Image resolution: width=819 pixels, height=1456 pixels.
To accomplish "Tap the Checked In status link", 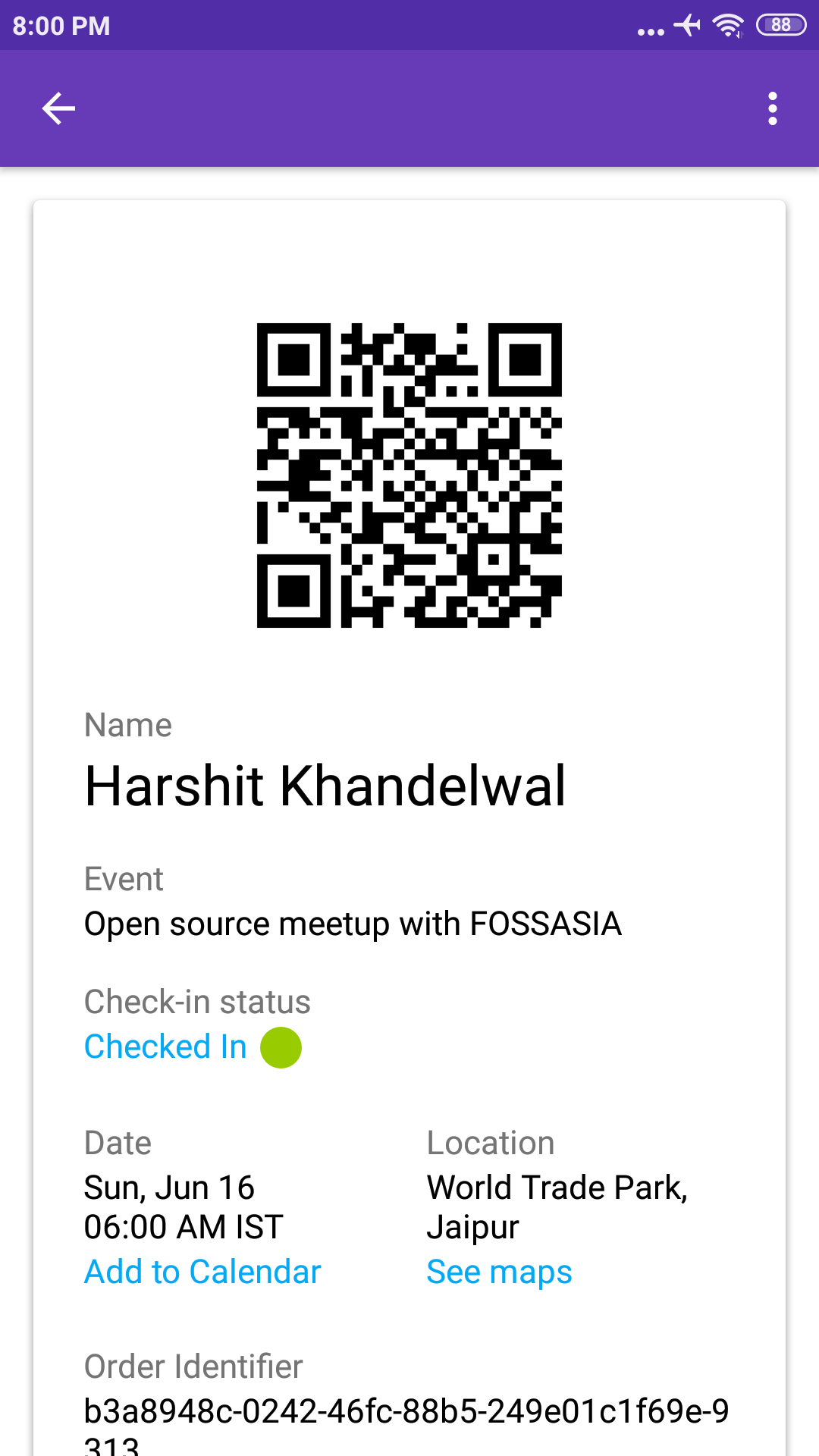I will click(x=165, y=1047).
